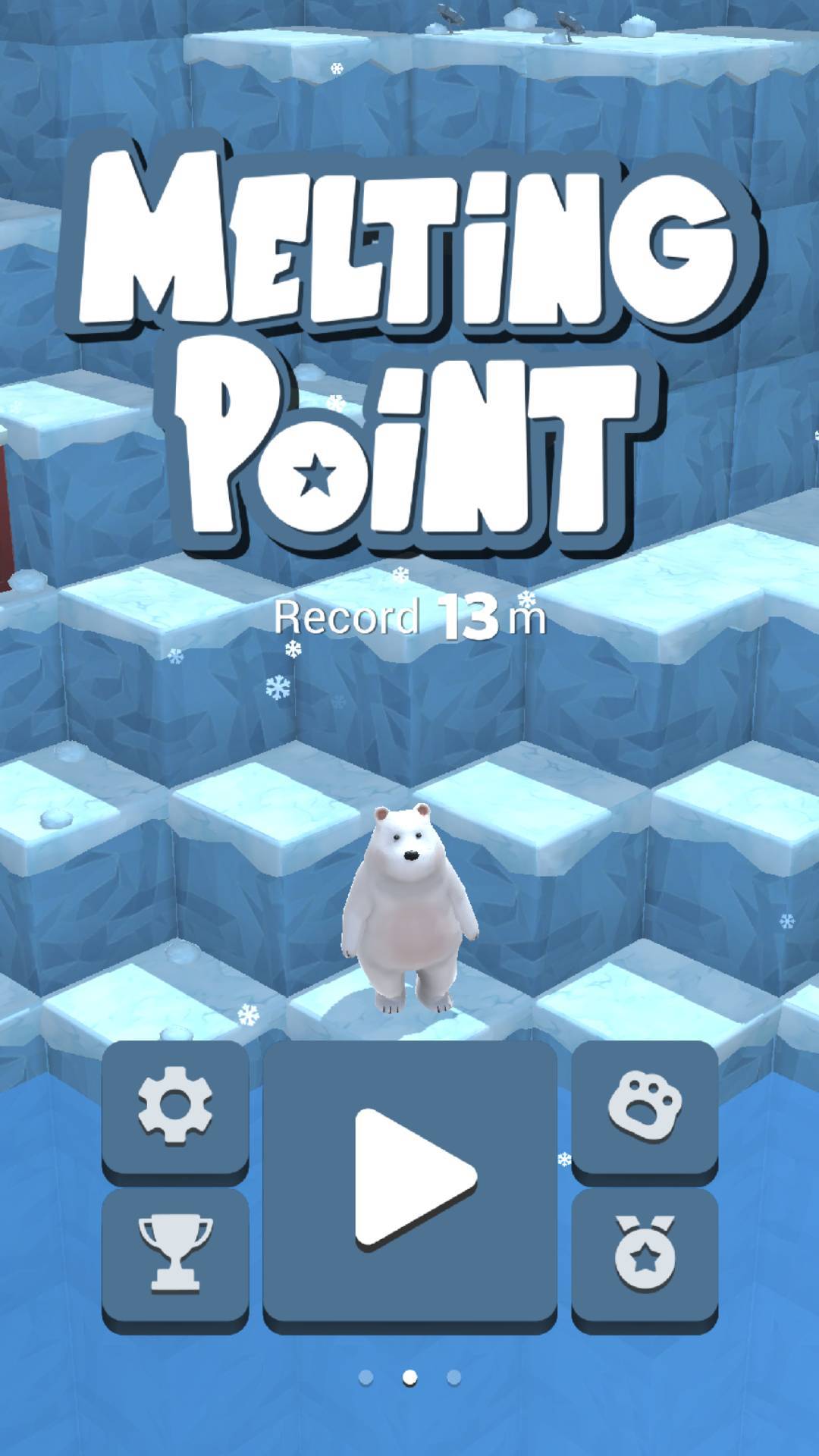This screenshot has width=819, height=1456.
Task: Open the leaderboard trophy button
Action: (175, 1260)
